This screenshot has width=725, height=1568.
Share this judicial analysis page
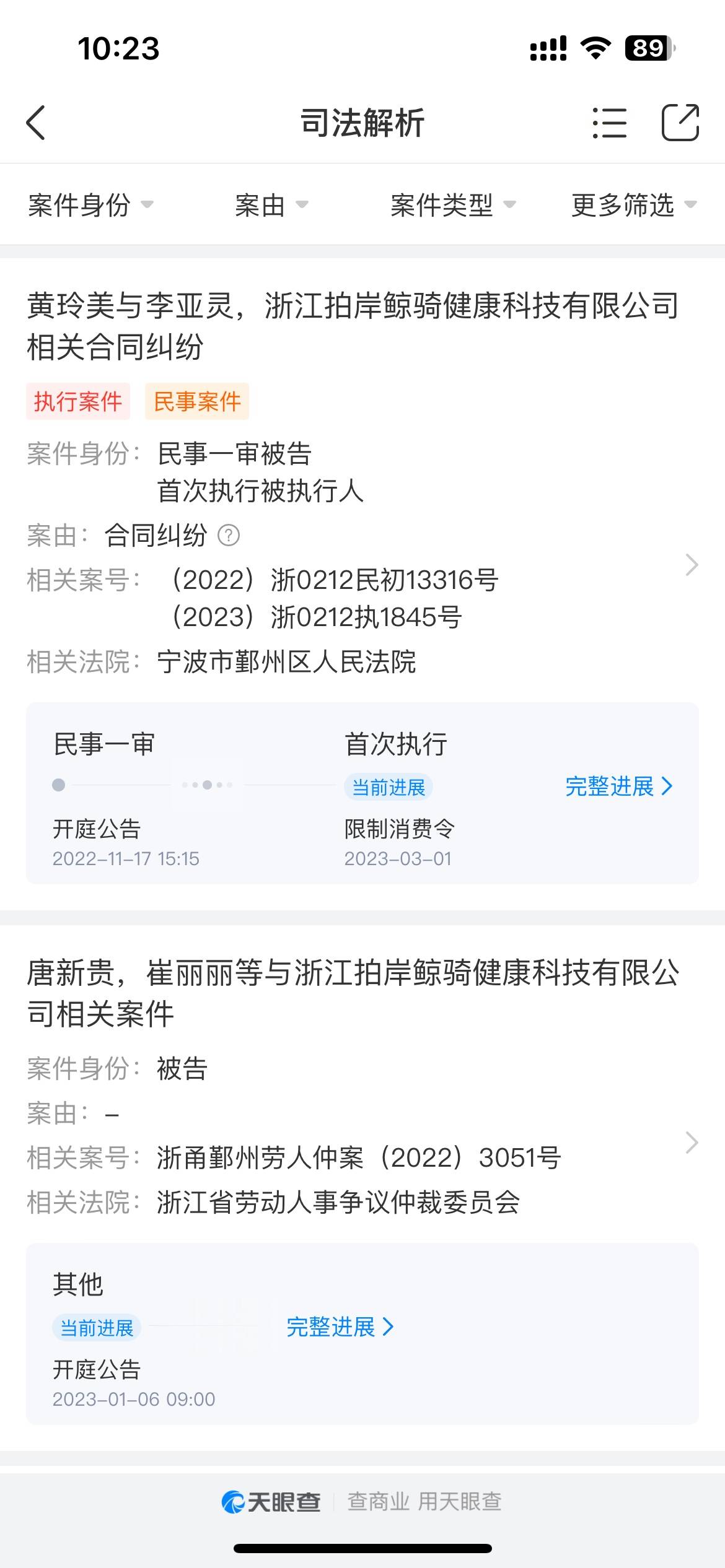(x=680, y=123)
